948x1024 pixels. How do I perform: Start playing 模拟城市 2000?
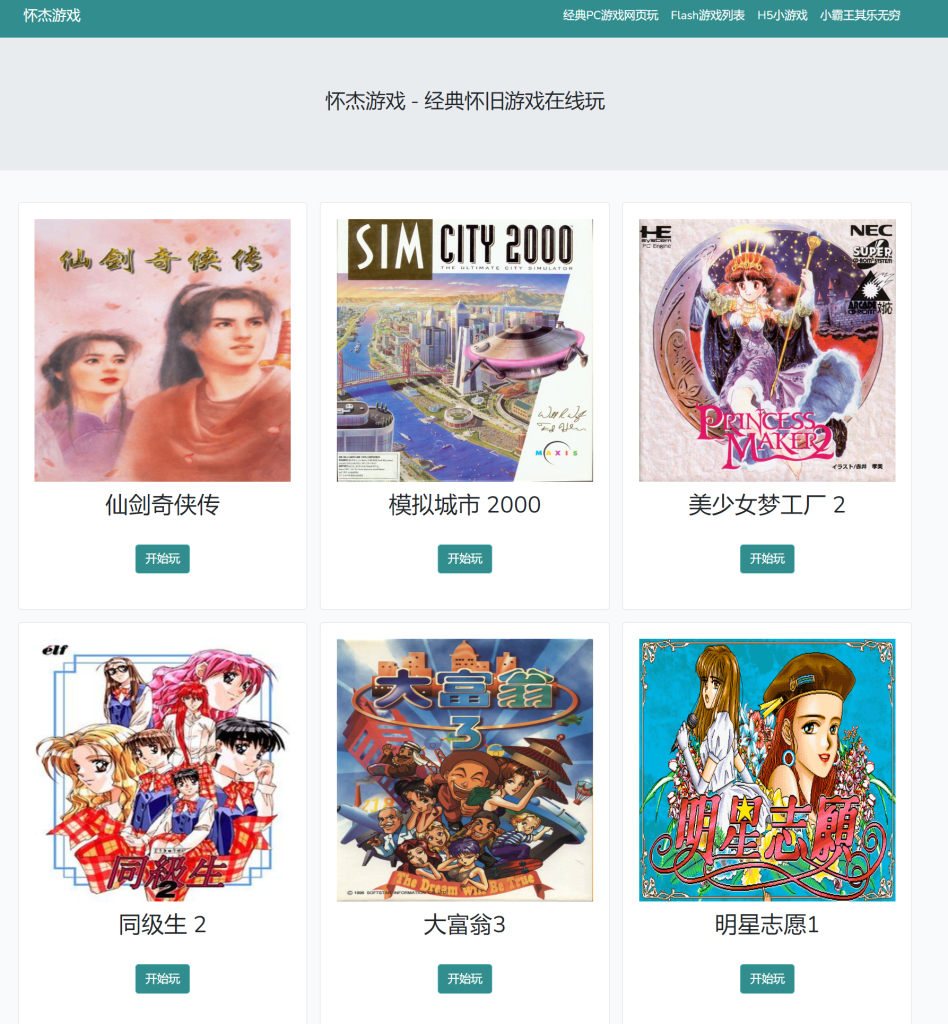coord(464,559)
